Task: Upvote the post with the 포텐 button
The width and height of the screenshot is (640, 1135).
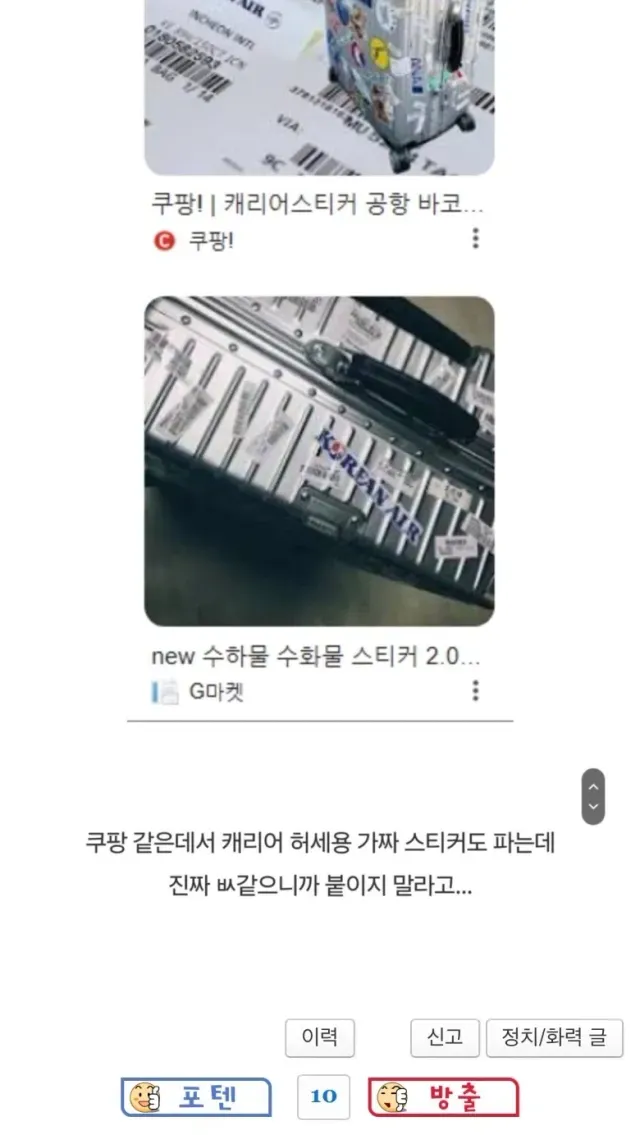Action: pos(196,1096)
